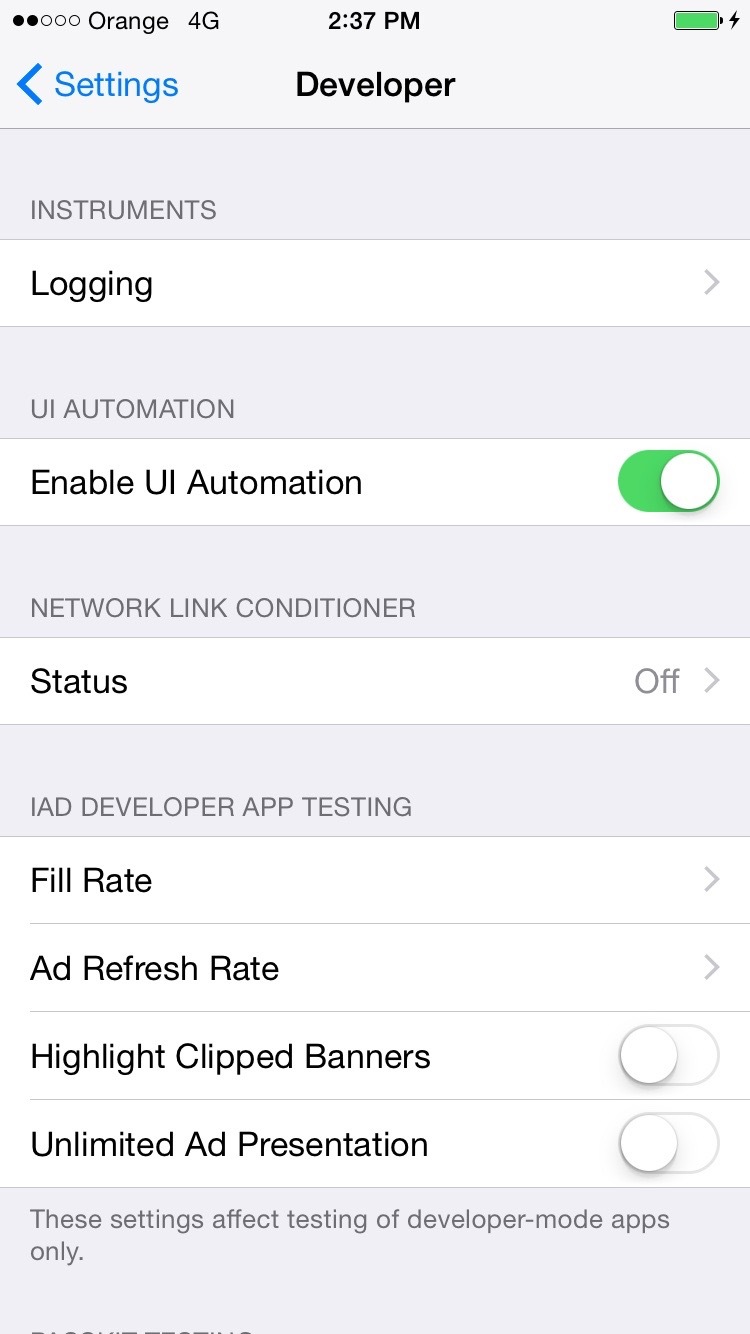Screen dimensions: 750x1334
Task: Turn off Enable UI Automation switch
Action: click(668, 482)
